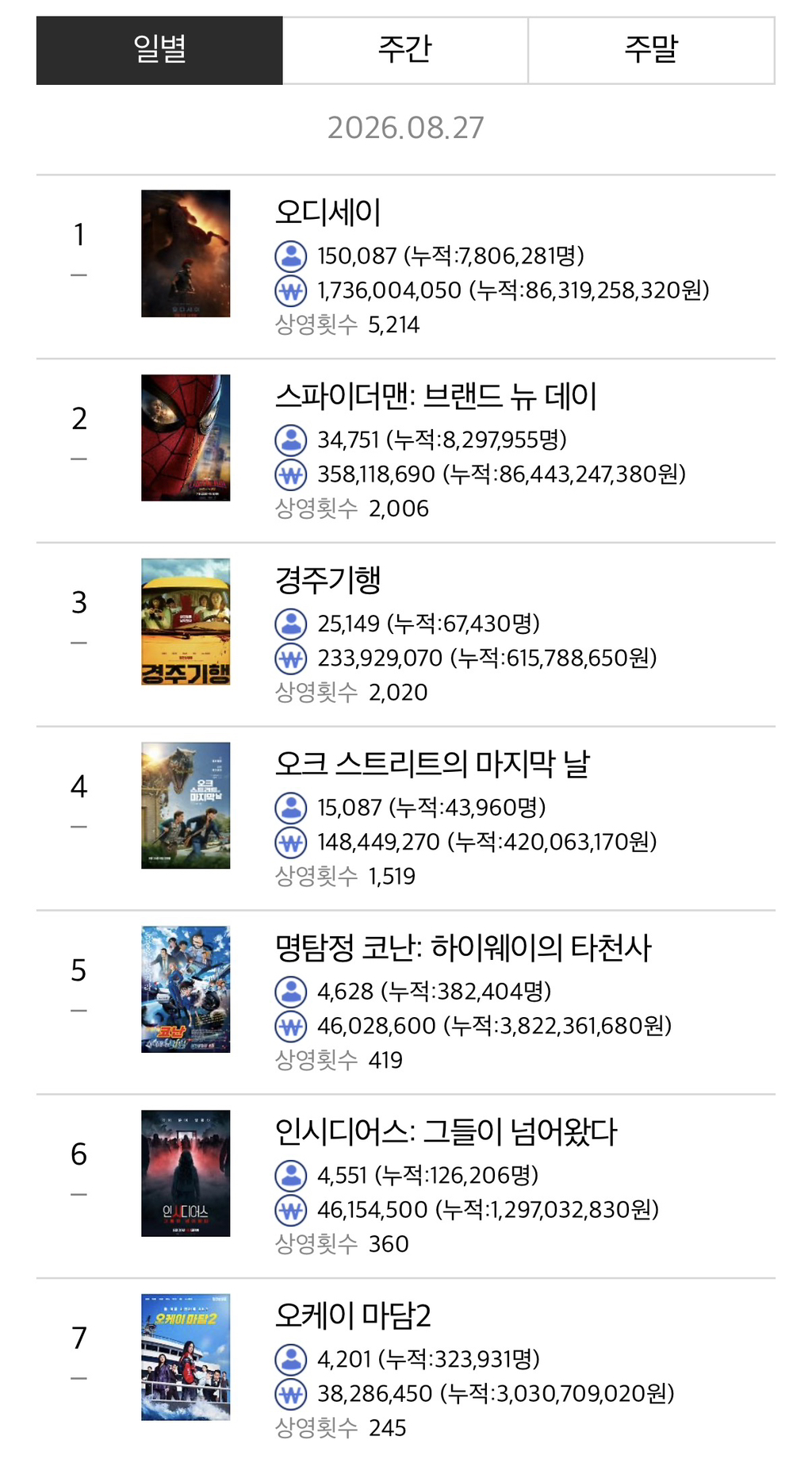Switch to the 주말 tab
Viewport: 812px width, 1459px height.
(x=652, y=50)
